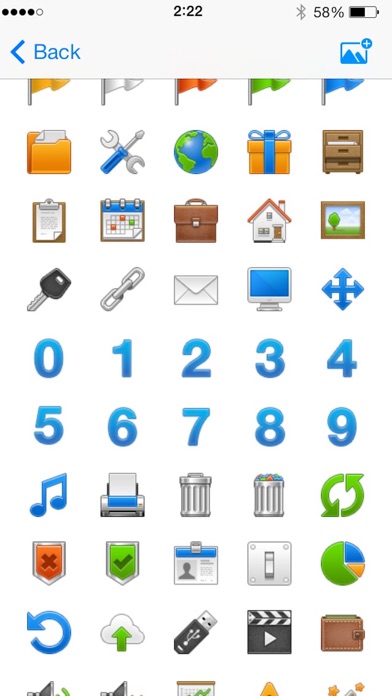Select the computer monitor icon
Viewport: 392px width, 696px height.
tap(269, 289)
